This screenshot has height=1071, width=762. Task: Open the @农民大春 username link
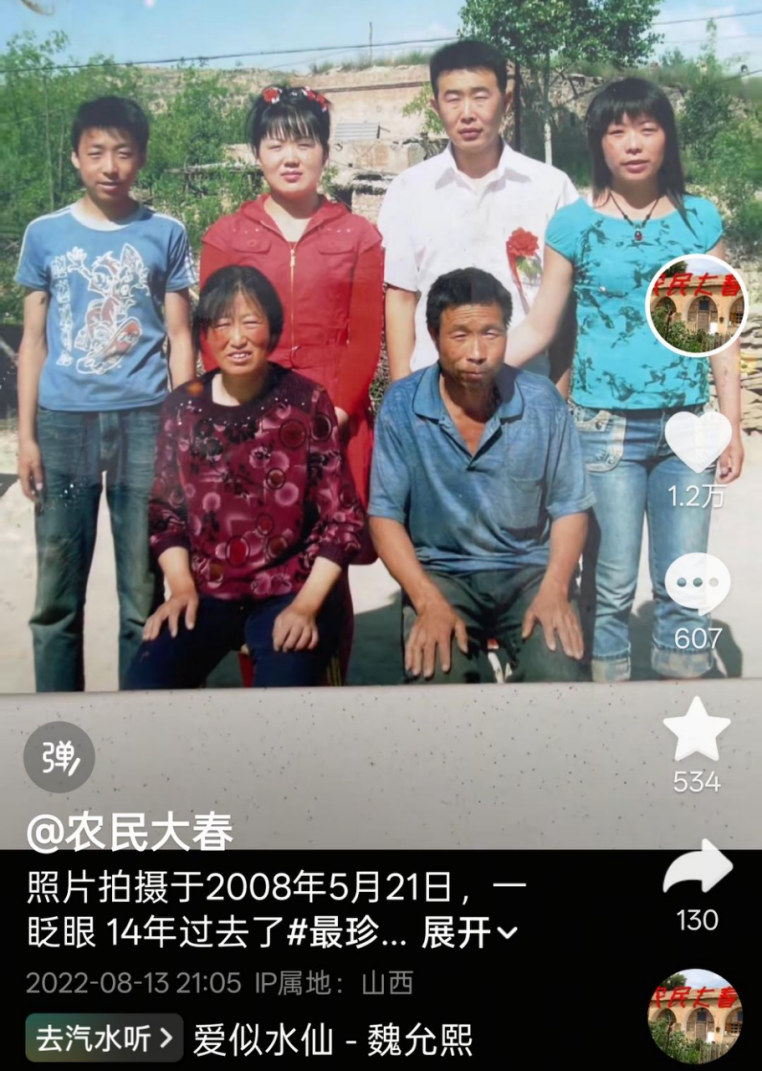[130, 831]
